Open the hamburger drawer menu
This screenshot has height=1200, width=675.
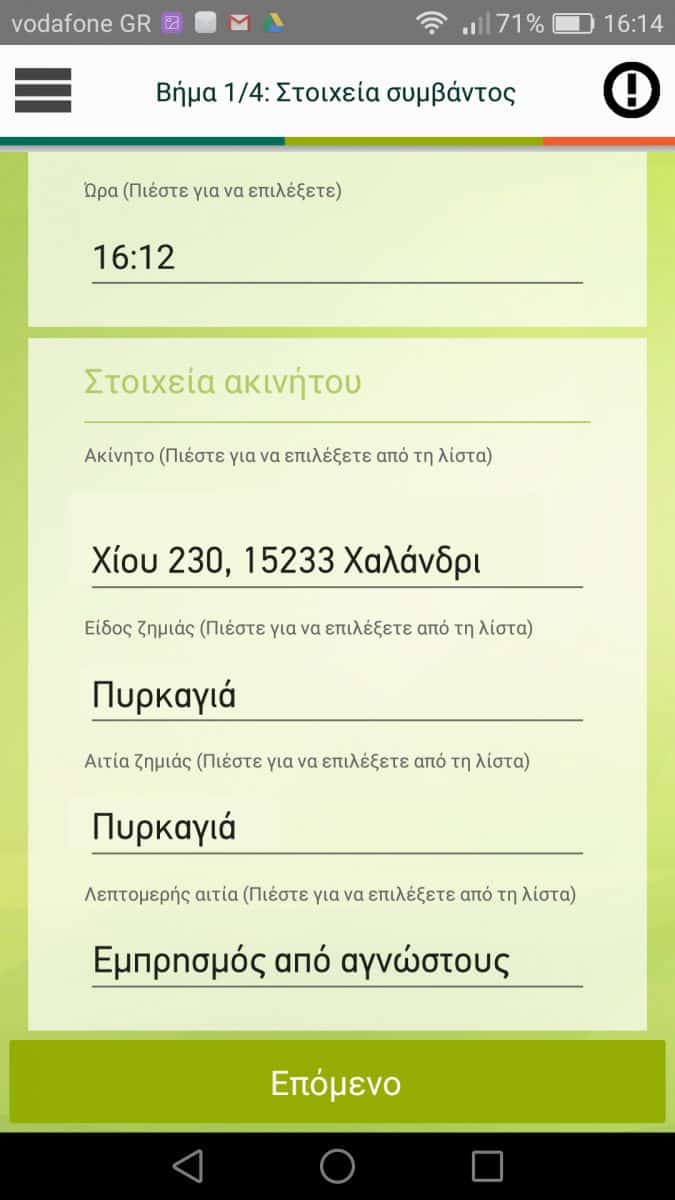coord(43,91)
